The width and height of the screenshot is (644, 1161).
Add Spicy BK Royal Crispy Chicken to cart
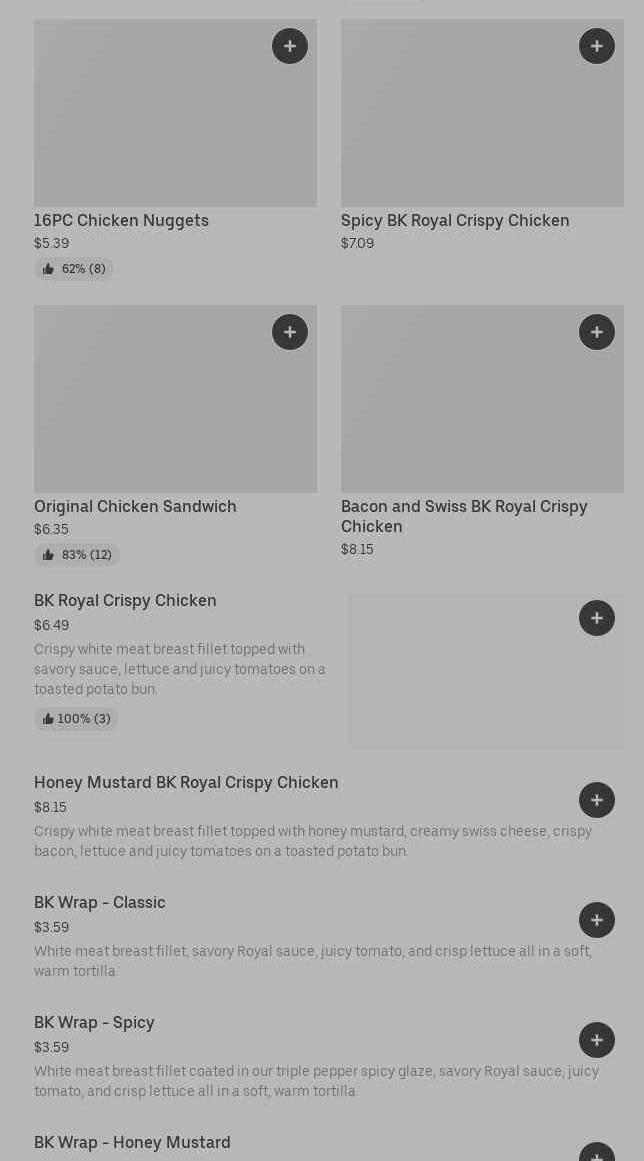click(x=597, y=46)
